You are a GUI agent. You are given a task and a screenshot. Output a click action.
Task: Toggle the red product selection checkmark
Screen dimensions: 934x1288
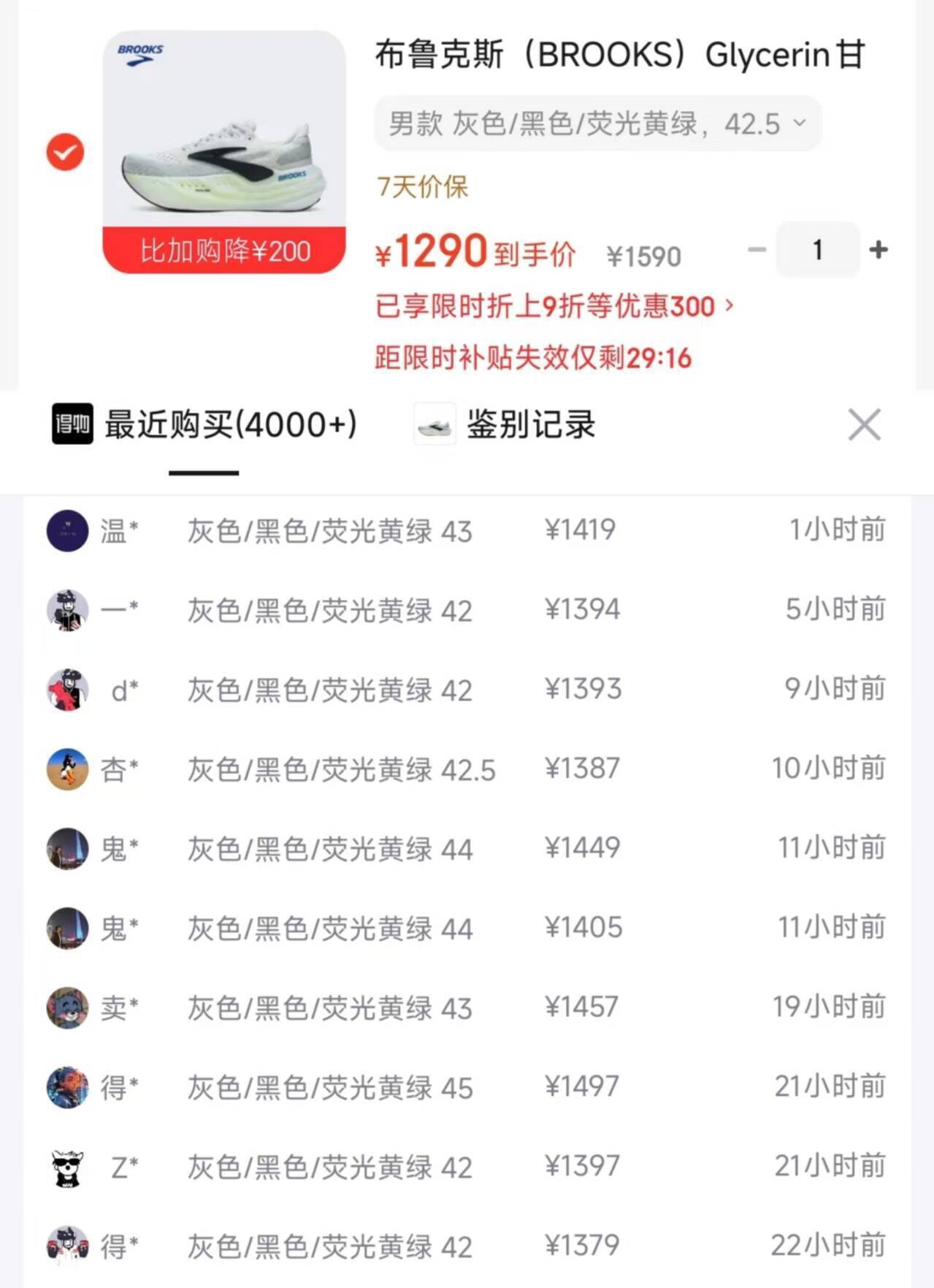[65, 152]
